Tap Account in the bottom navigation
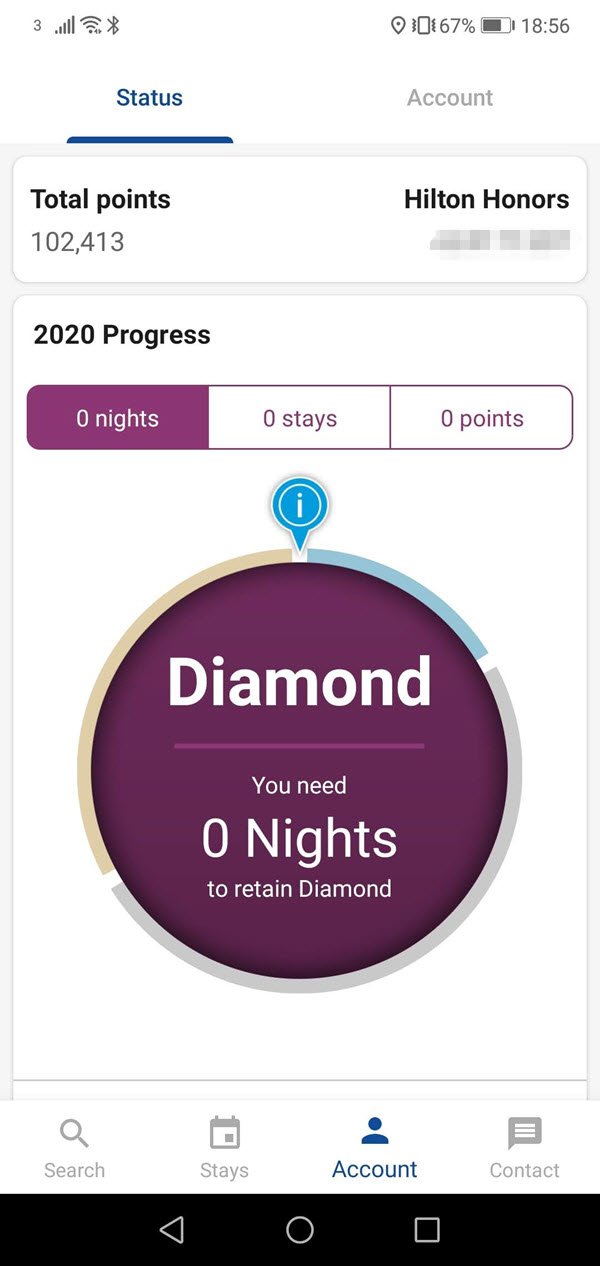This screenshot has height=1266, width=600. tap(375, 1148)
